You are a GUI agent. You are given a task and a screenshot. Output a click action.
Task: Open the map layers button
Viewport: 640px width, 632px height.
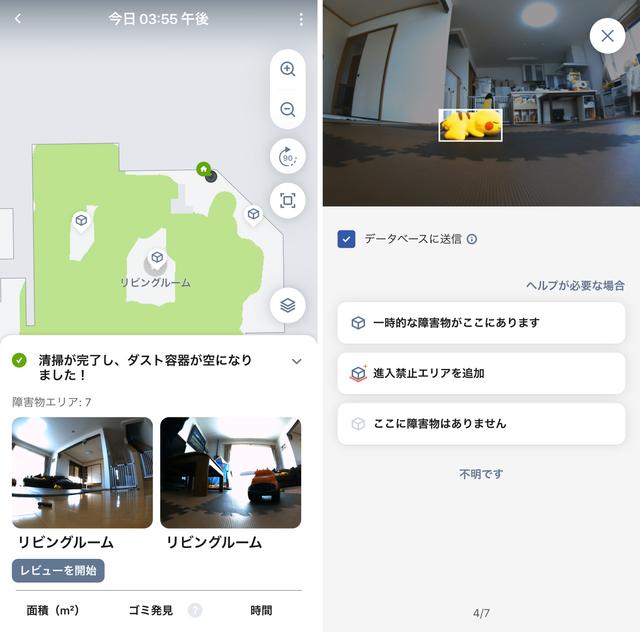[x=288, y=306]
